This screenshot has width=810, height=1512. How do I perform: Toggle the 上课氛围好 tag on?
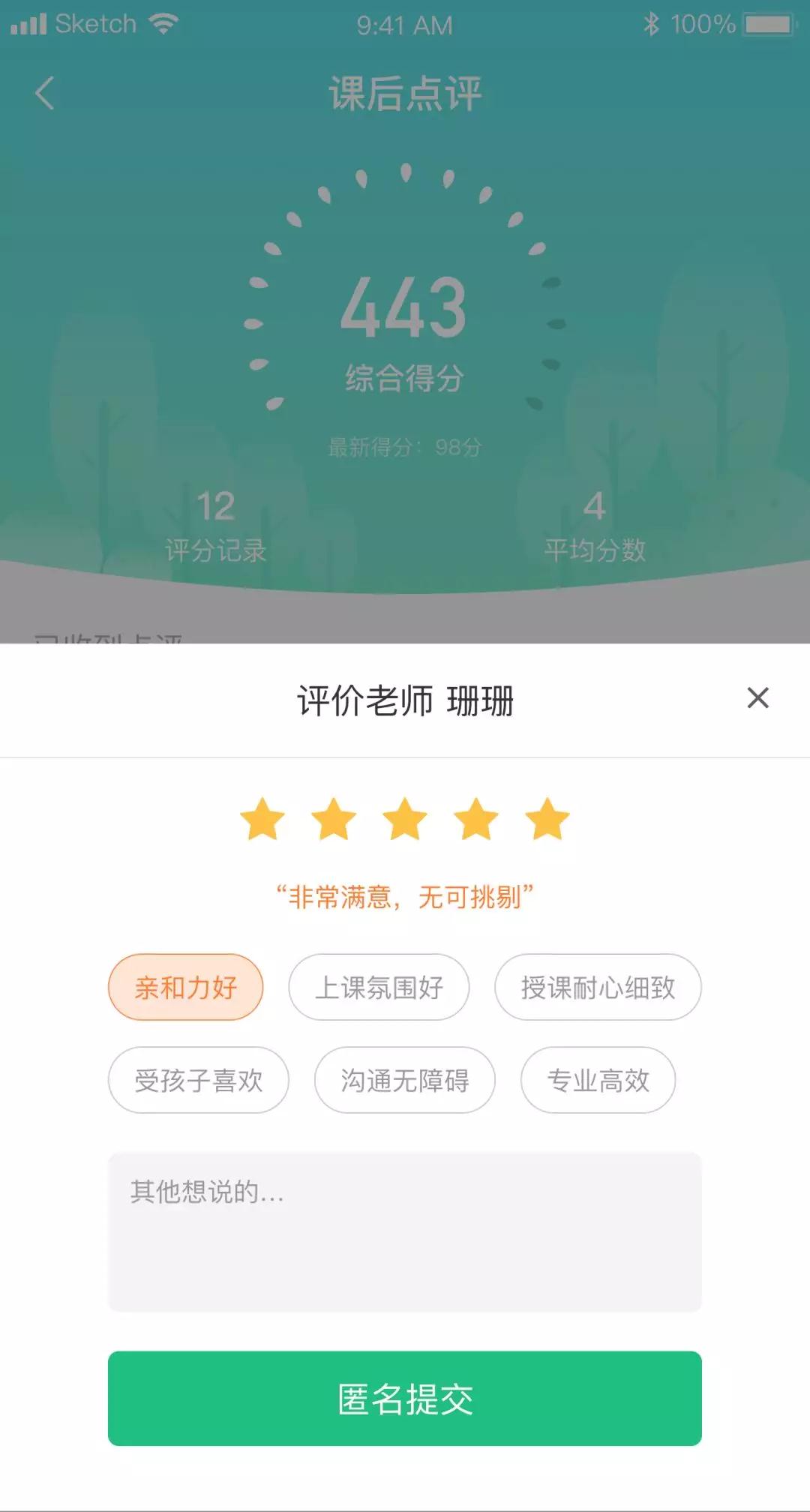379,988
